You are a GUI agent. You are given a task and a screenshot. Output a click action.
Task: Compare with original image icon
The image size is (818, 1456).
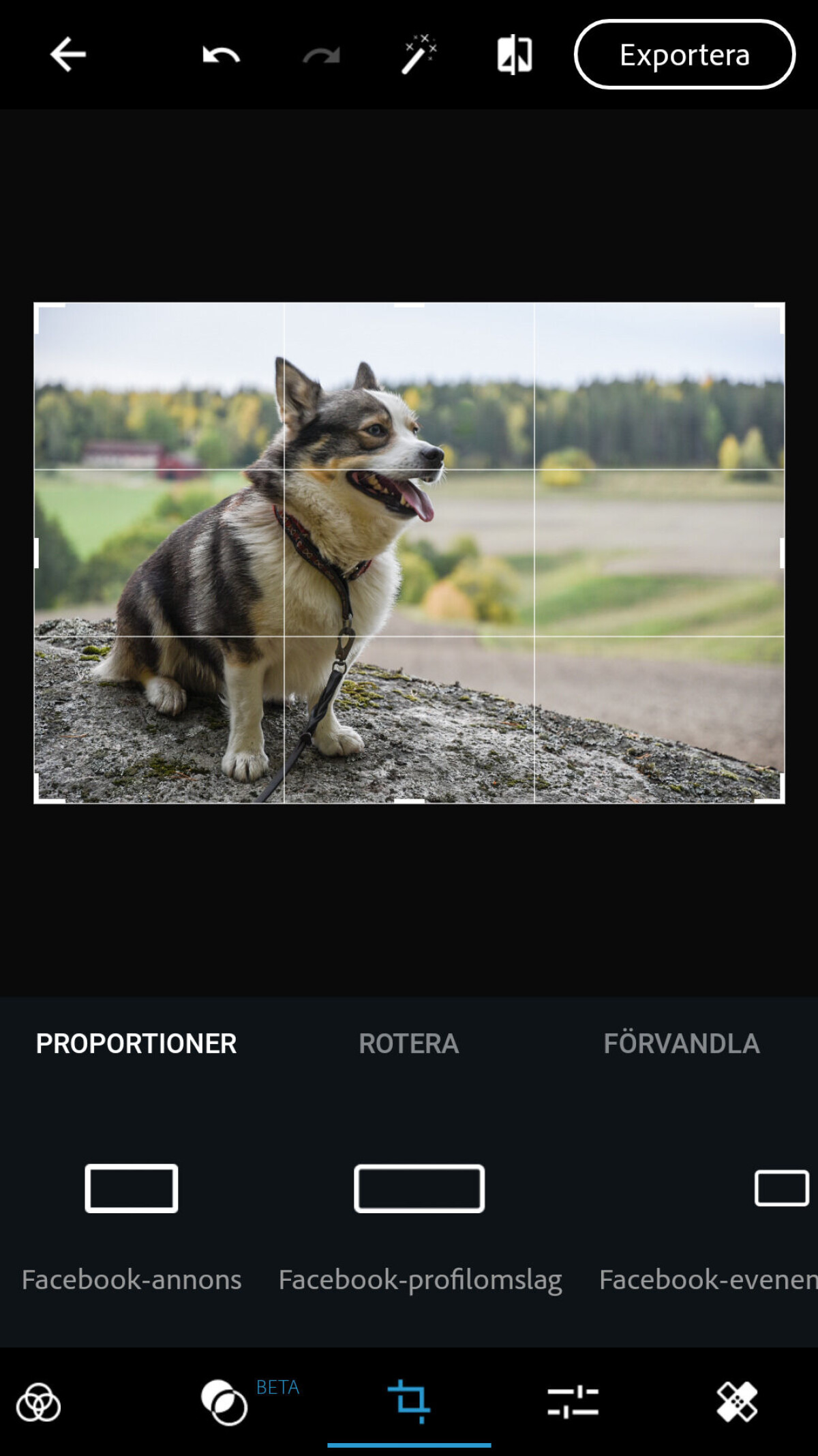tap(515, 55)
